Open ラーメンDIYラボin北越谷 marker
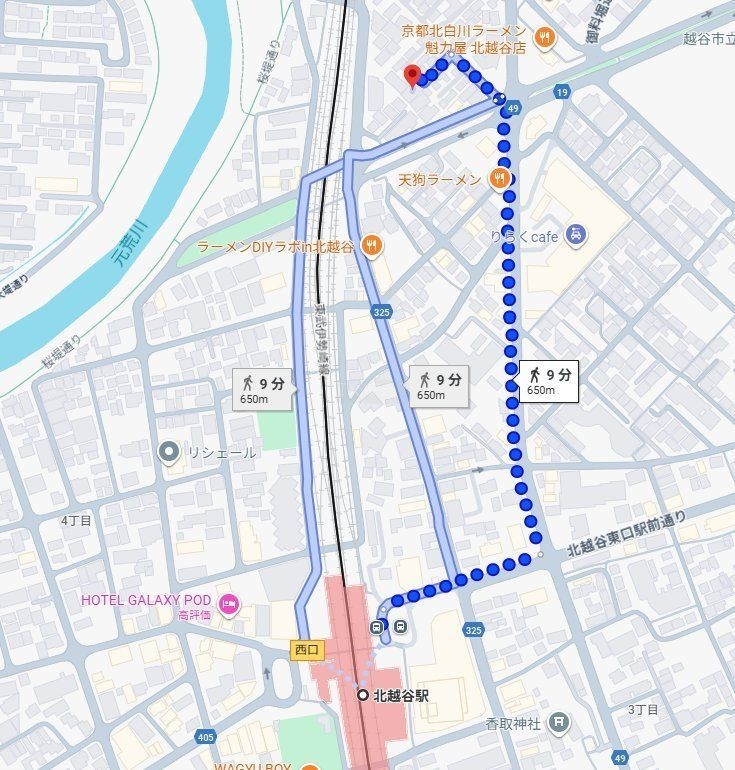 coord(371,246)
